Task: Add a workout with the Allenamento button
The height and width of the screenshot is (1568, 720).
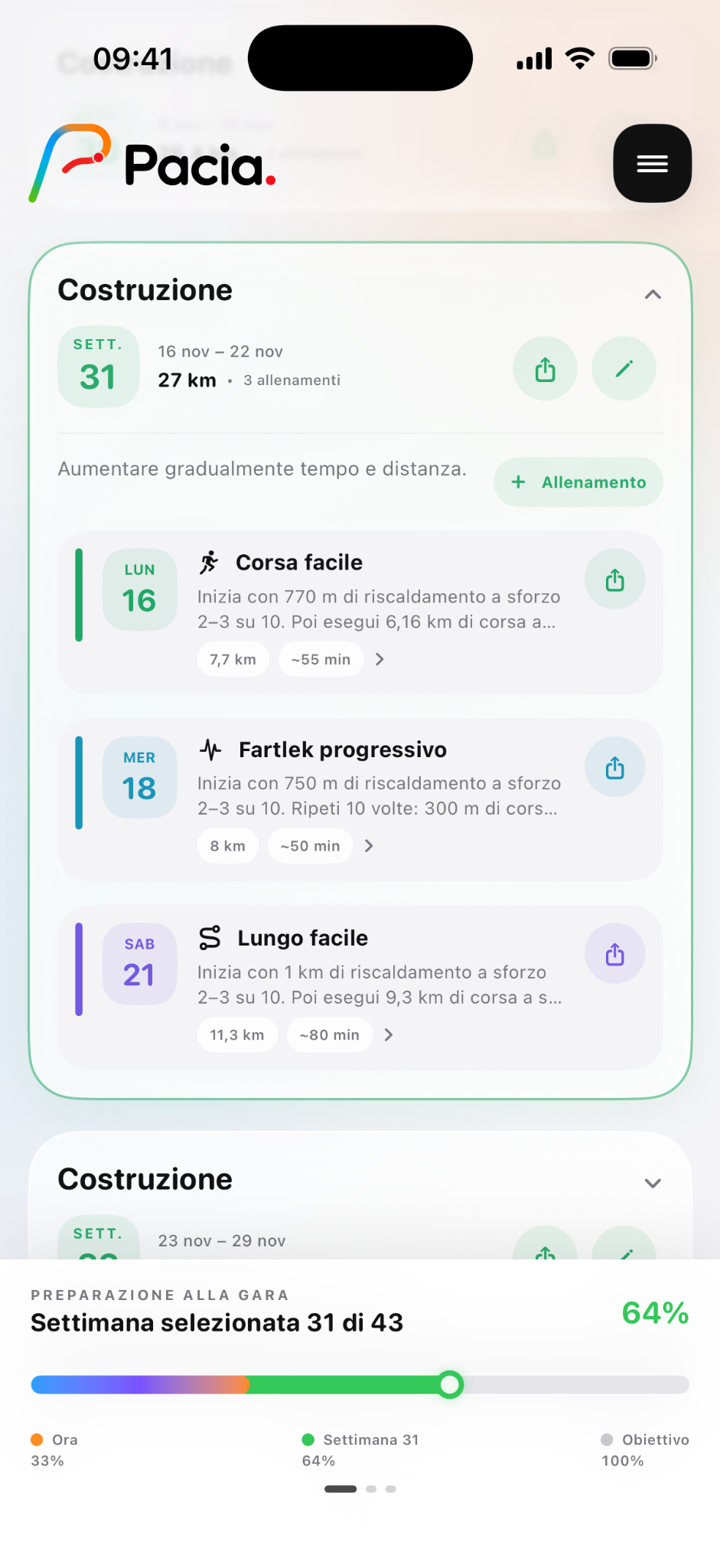Action: tap(578, 482)
